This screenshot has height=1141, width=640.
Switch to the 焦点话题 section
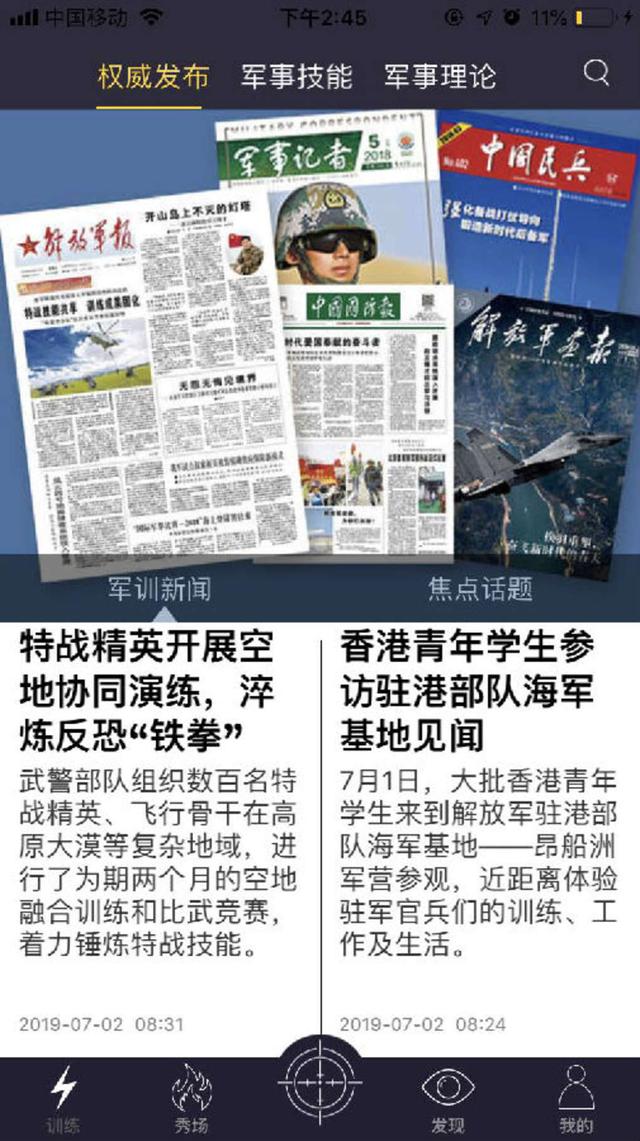[480, 588]
